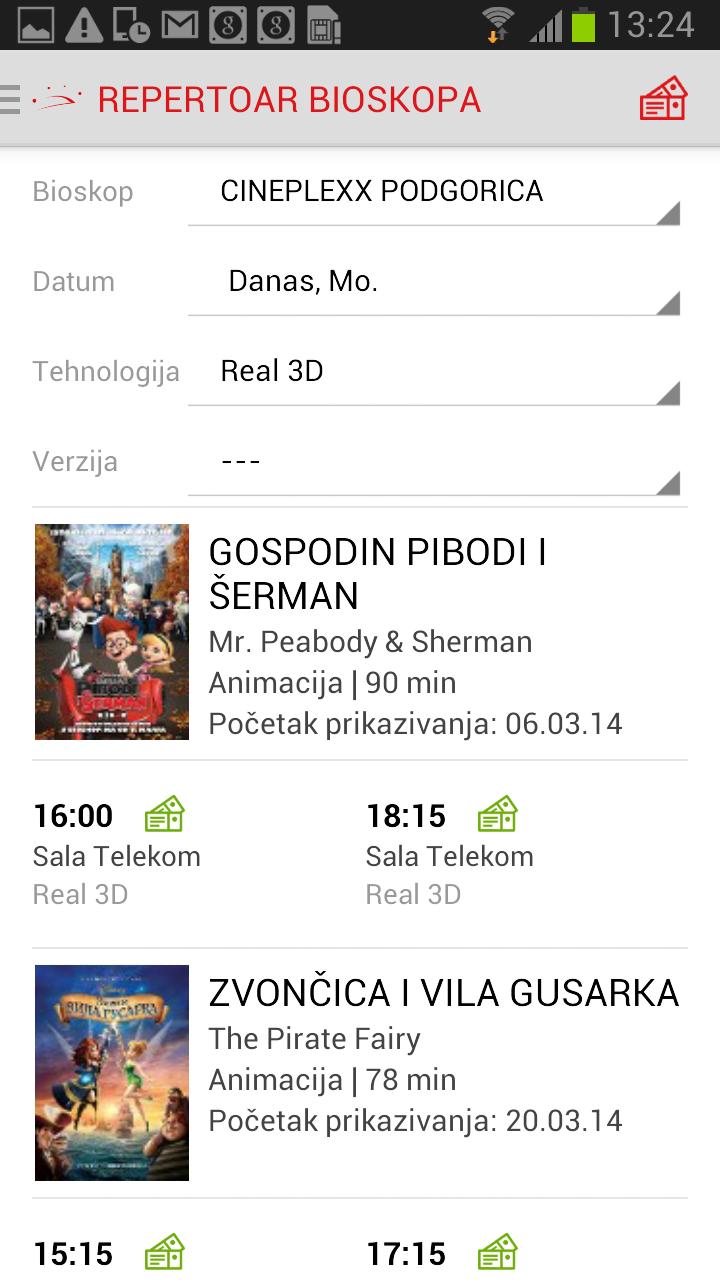Buy tickets for the 17:15 showing
This screenshot has width=720, height=1280.
tap(497, 1251)
